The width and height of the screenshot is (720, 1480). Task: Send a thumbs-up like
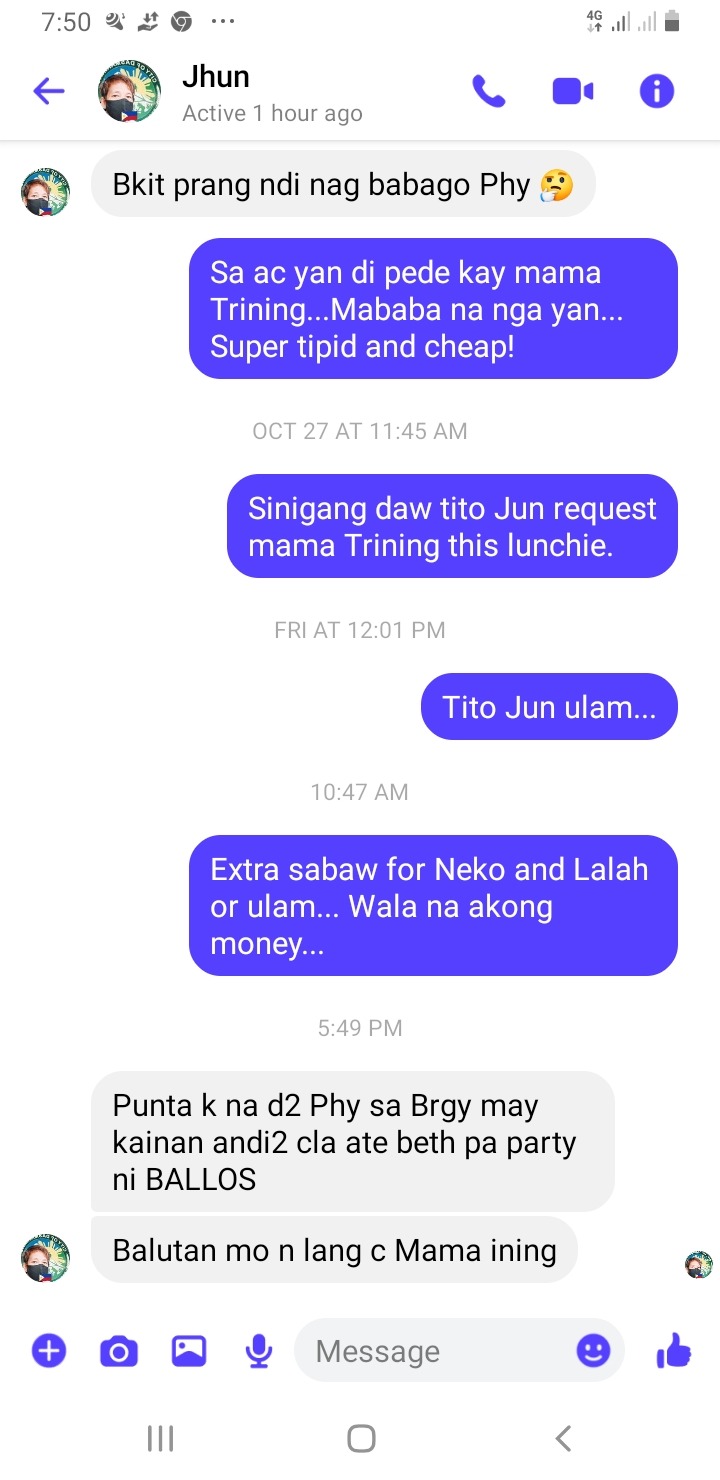click(x=674, y=1352)
